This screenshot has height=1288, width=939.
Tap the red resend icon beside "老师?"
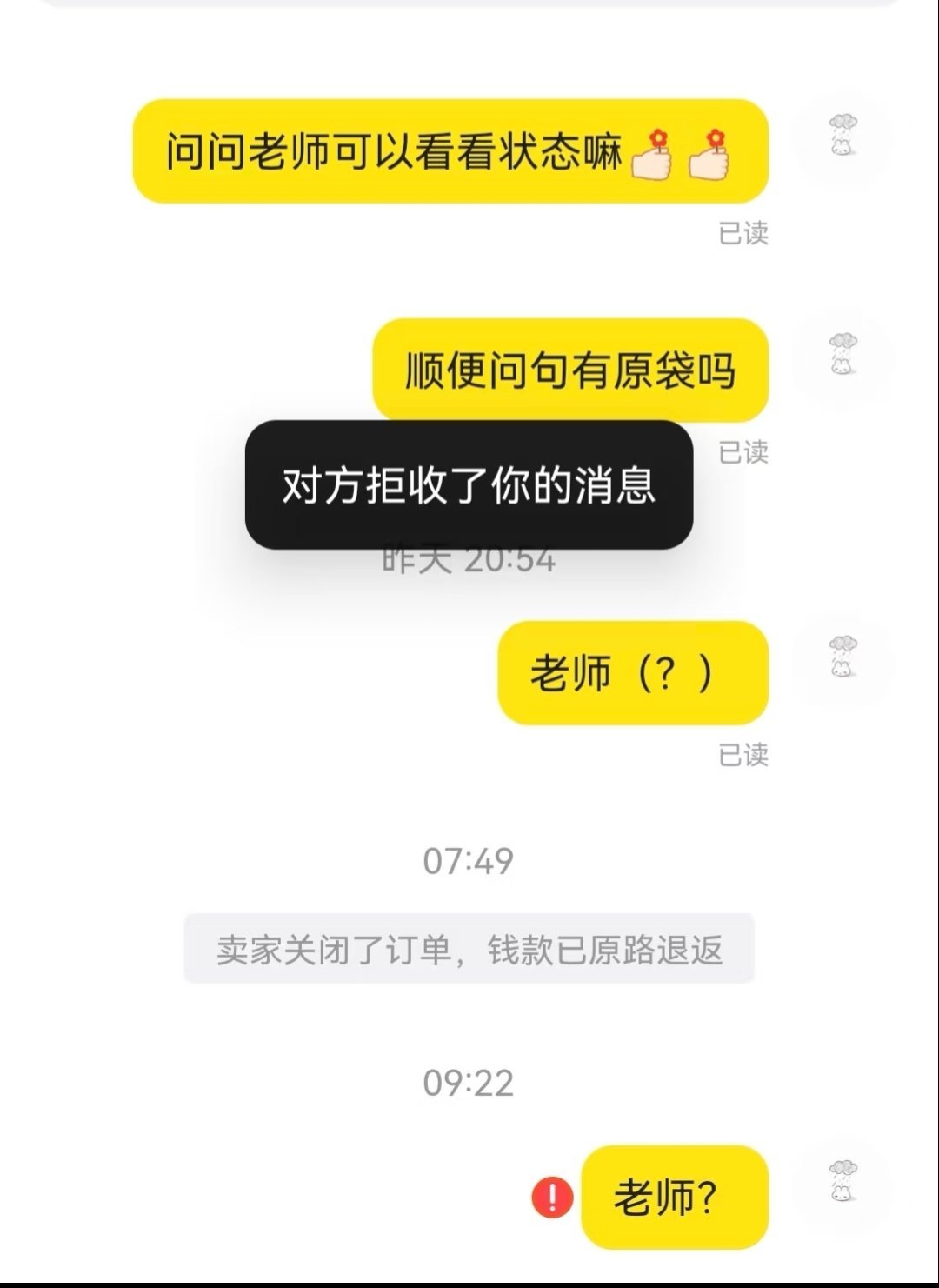click(552, 1198)
